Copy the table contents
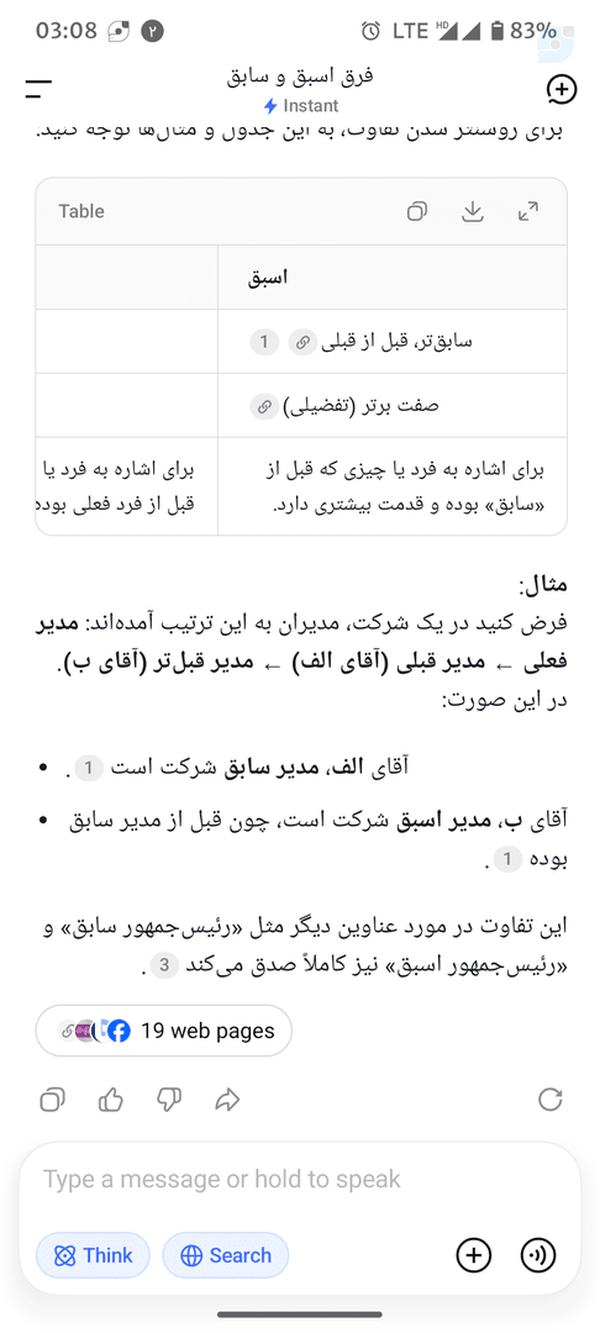This screenshot has height=1333, width=600. pos(417,211)
